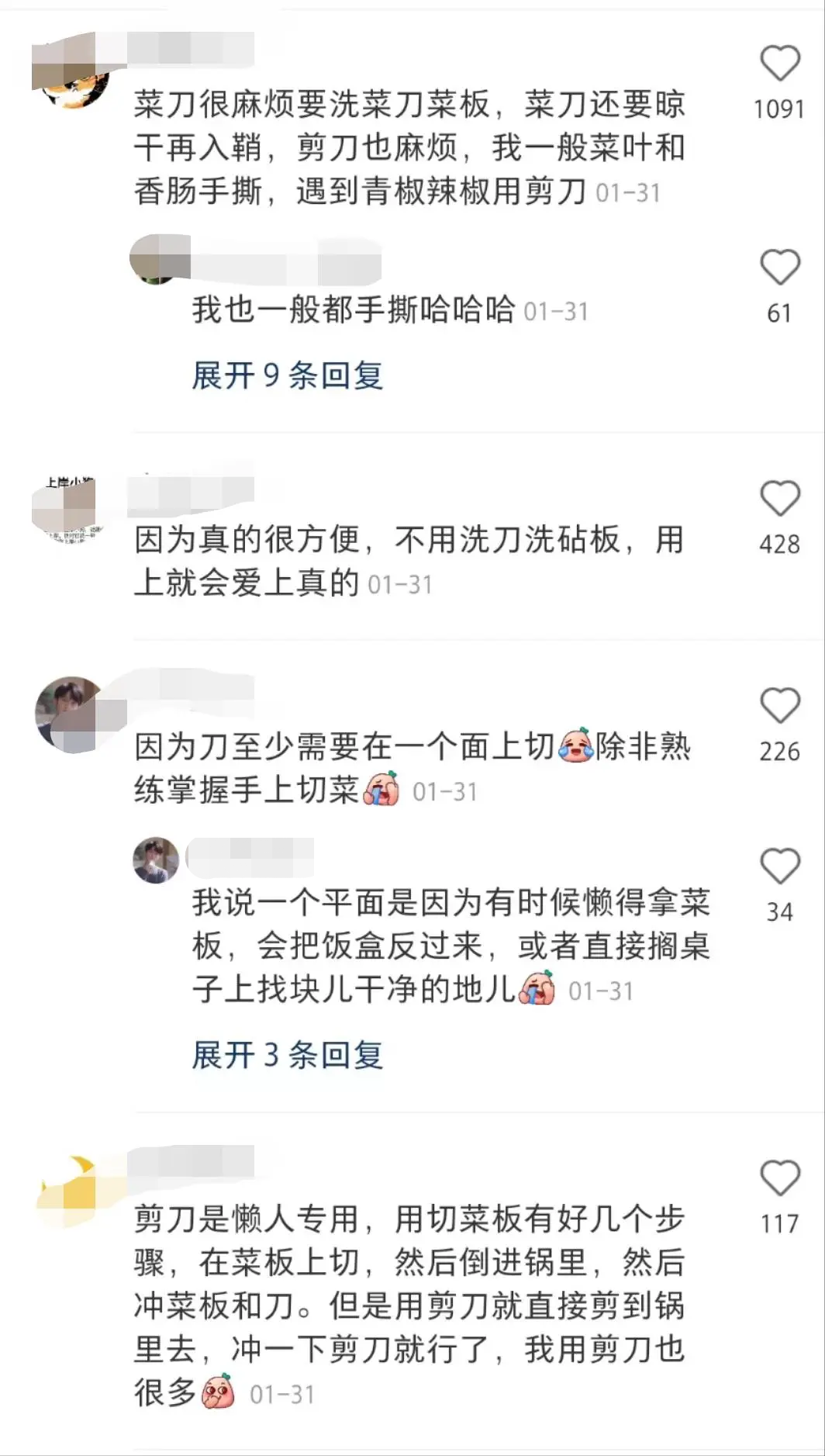This screenshot has height=1456, width=825.
Task: Open avatar of commenter on '因为刀至少需要'
Action: pyautogui.click(x=70, y=712)
